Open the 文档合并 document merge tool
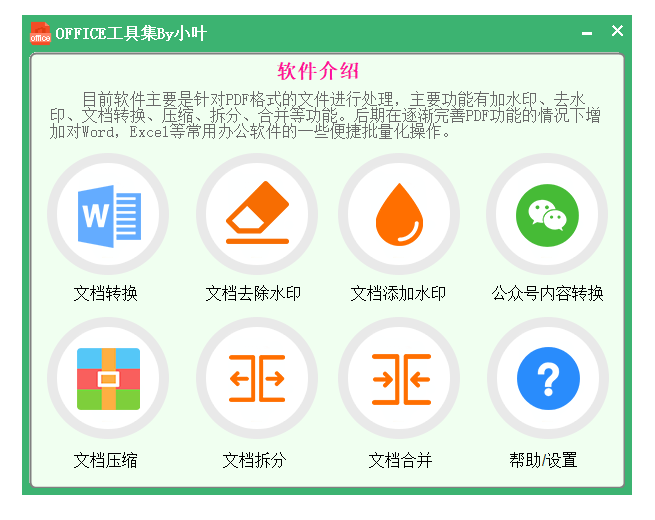 [399, 379]
